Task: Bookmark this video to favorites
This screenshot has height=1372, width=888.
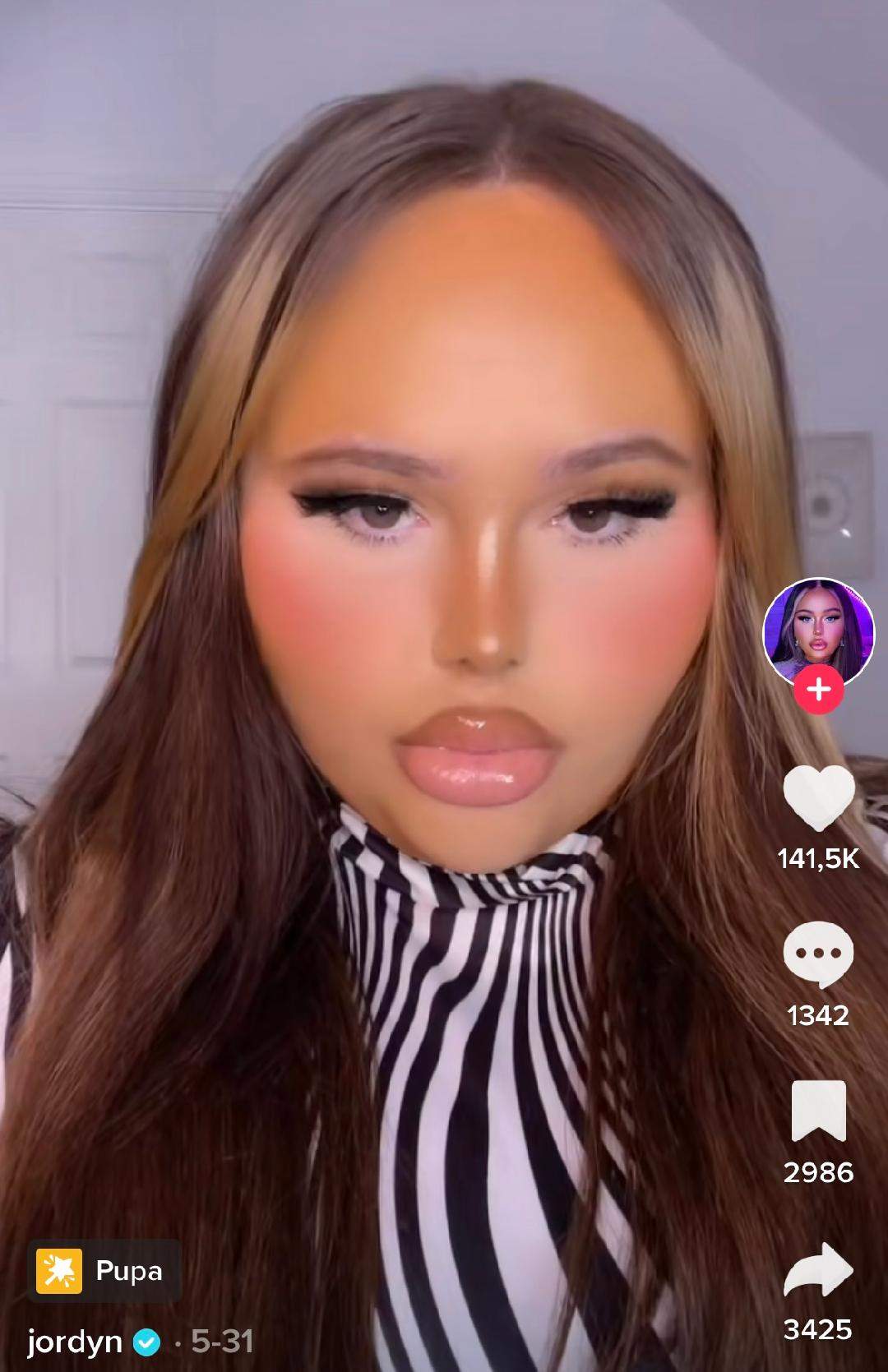Action: tap(818, 1111)
